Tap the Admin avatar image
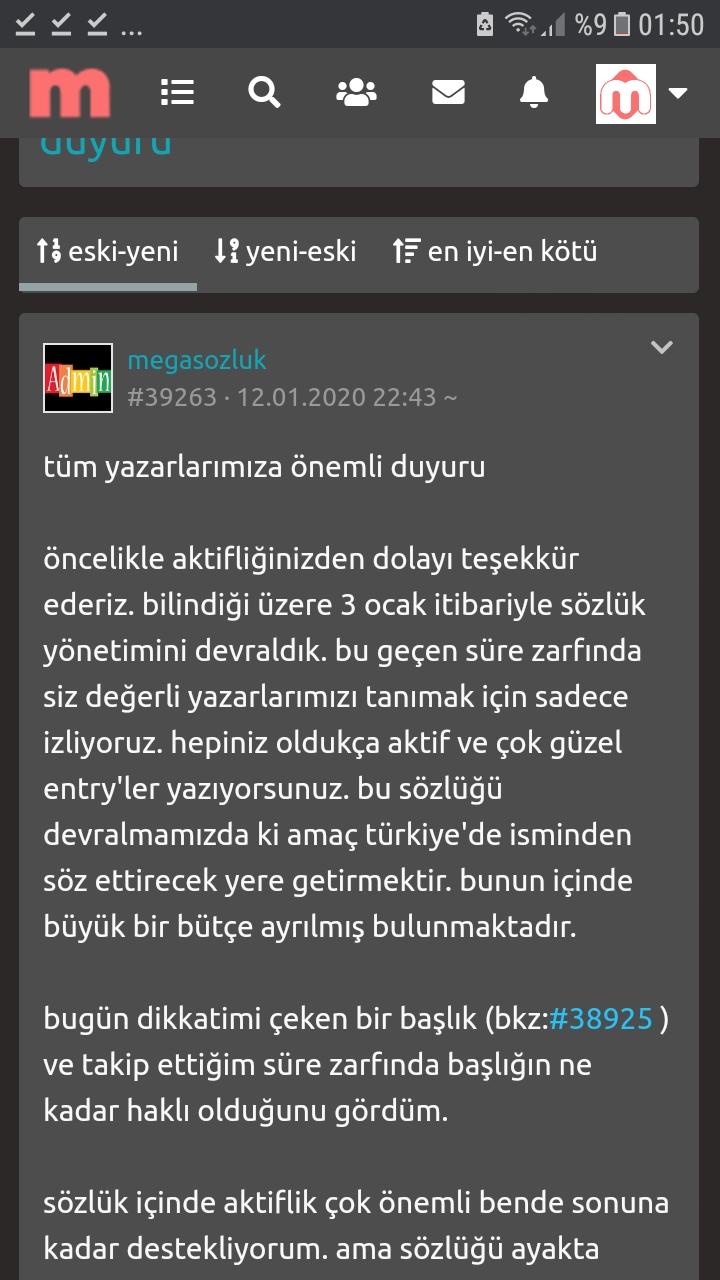 point(78,378)
